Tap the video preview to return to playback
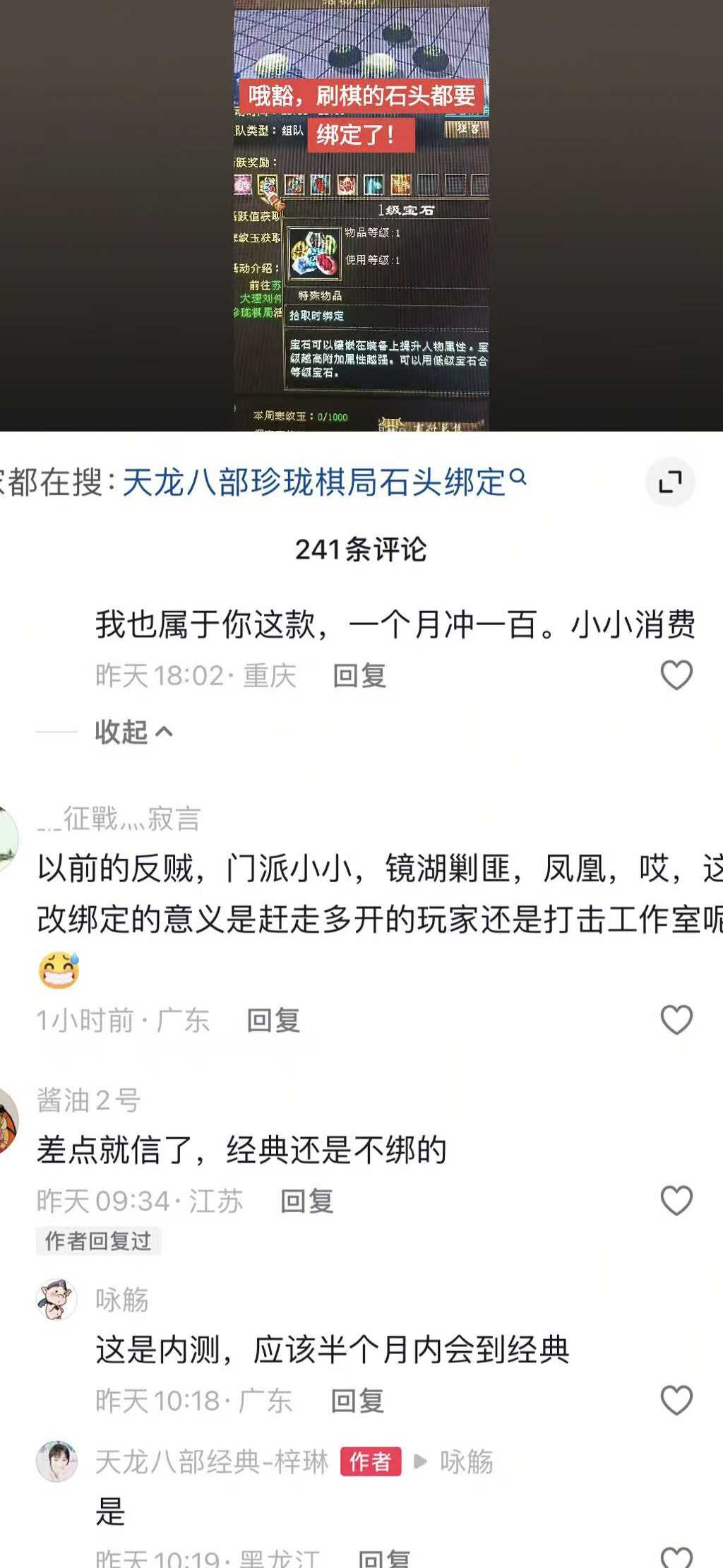Image resolution: width=723 pixels, height=1568 pixels. [361, 212]
